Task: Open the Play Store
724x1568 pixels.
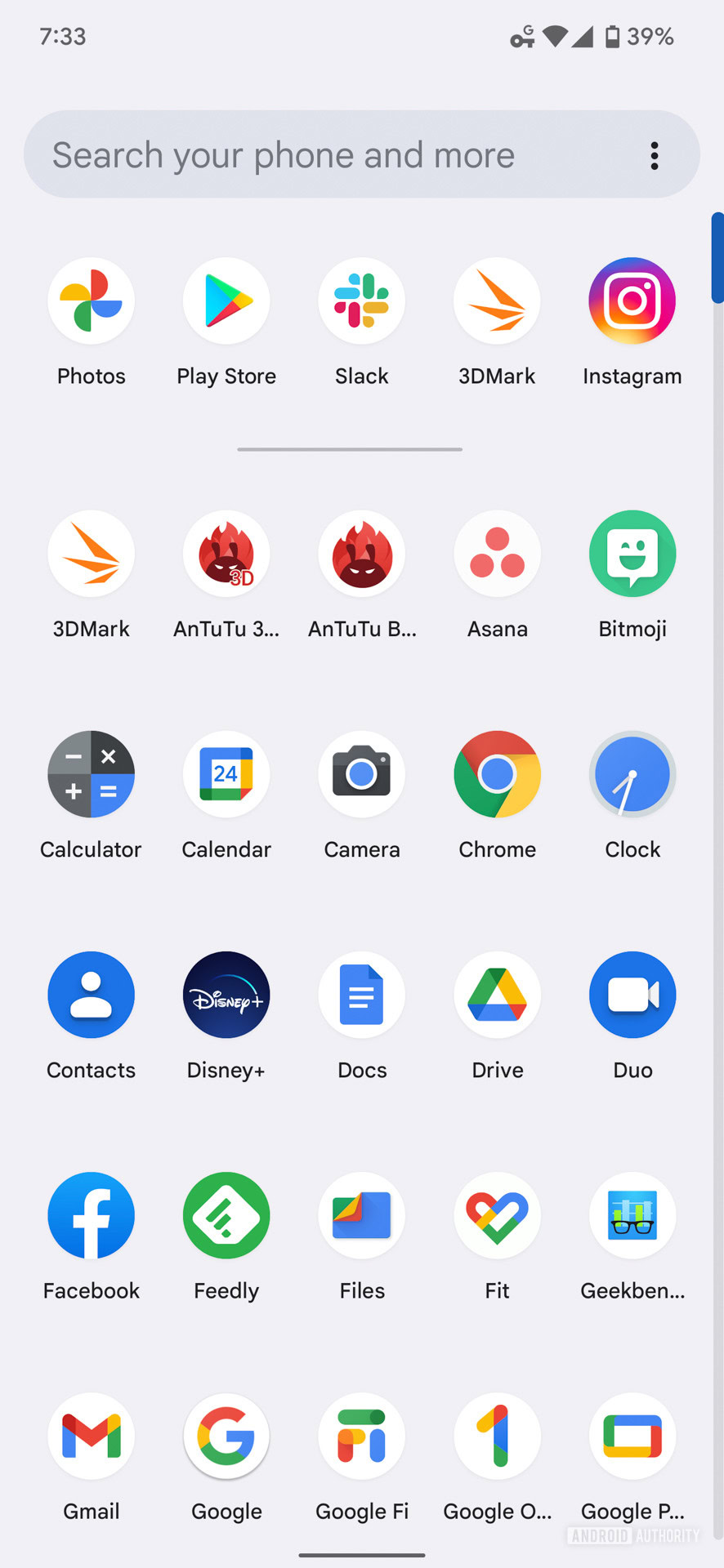Action: [x=226, y=301]
